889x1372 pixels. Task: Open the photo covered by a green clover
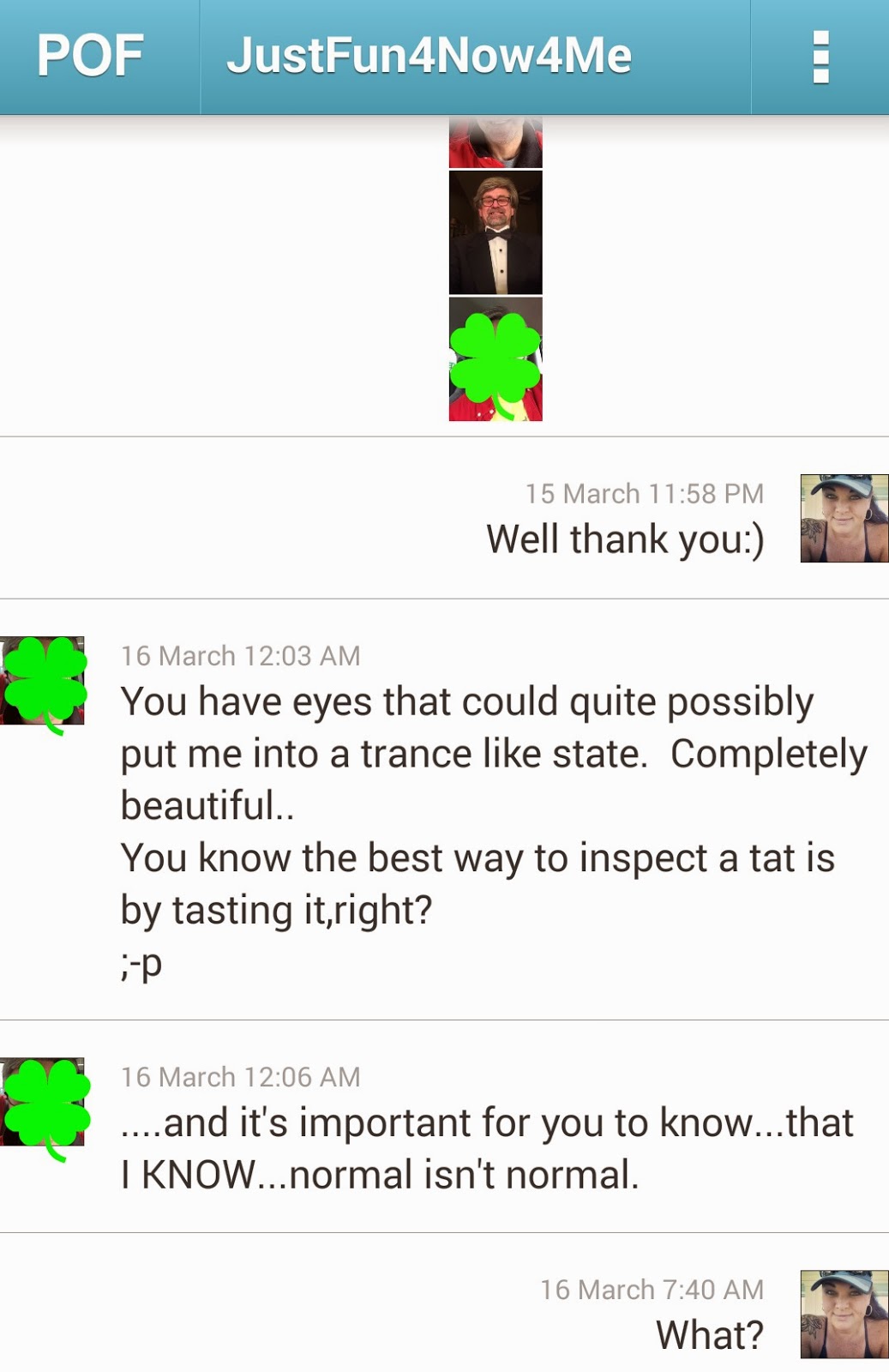pyautogui.click(x=496, y=359)
